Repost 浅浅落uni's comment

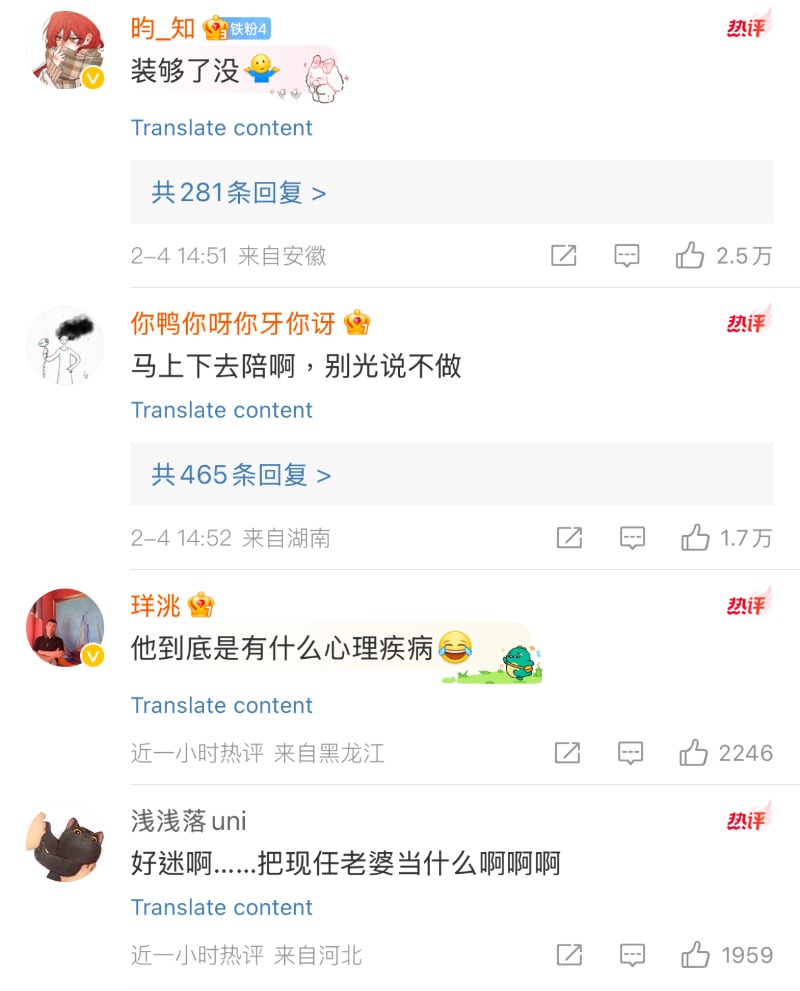[569, 955]
